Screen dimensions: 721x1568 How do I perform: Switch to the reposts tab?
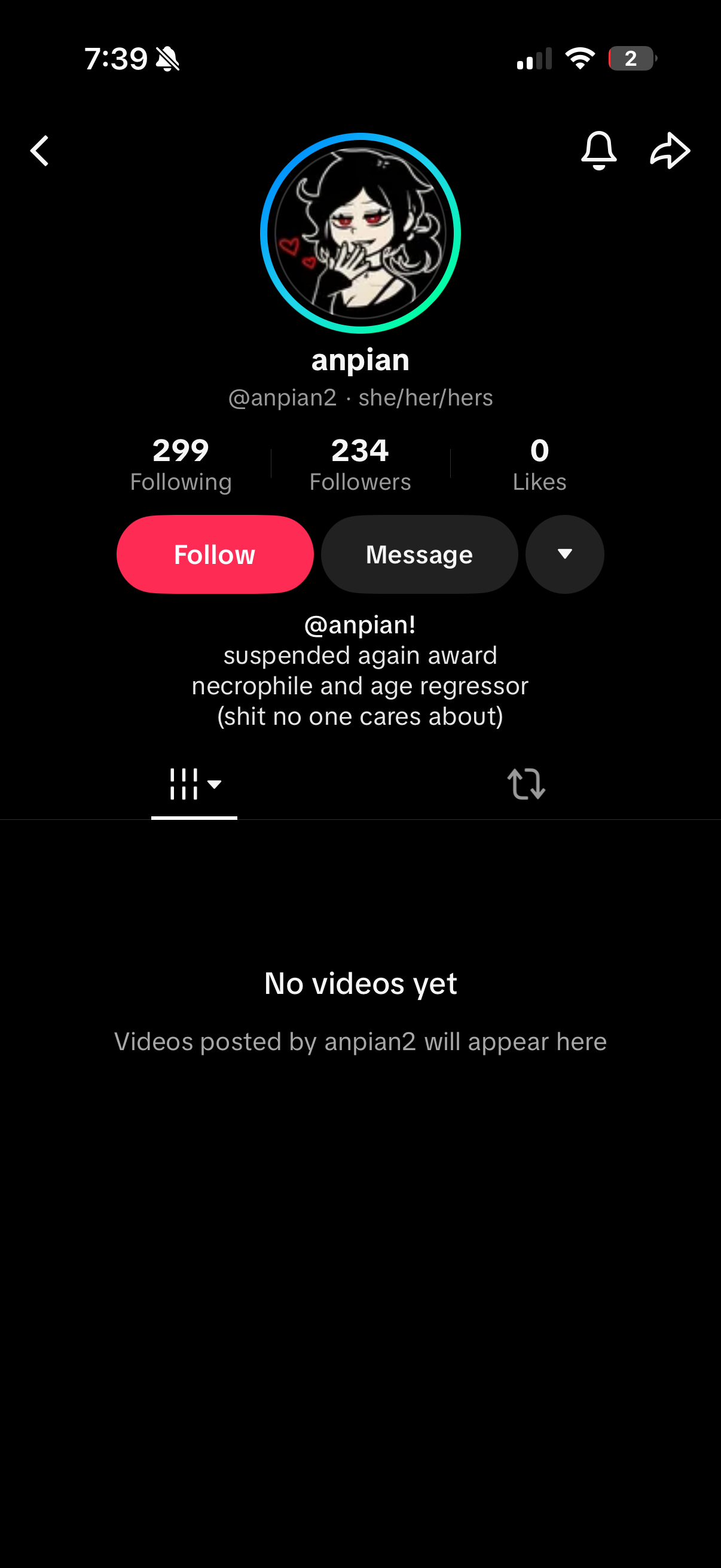[x=526, y=784]
